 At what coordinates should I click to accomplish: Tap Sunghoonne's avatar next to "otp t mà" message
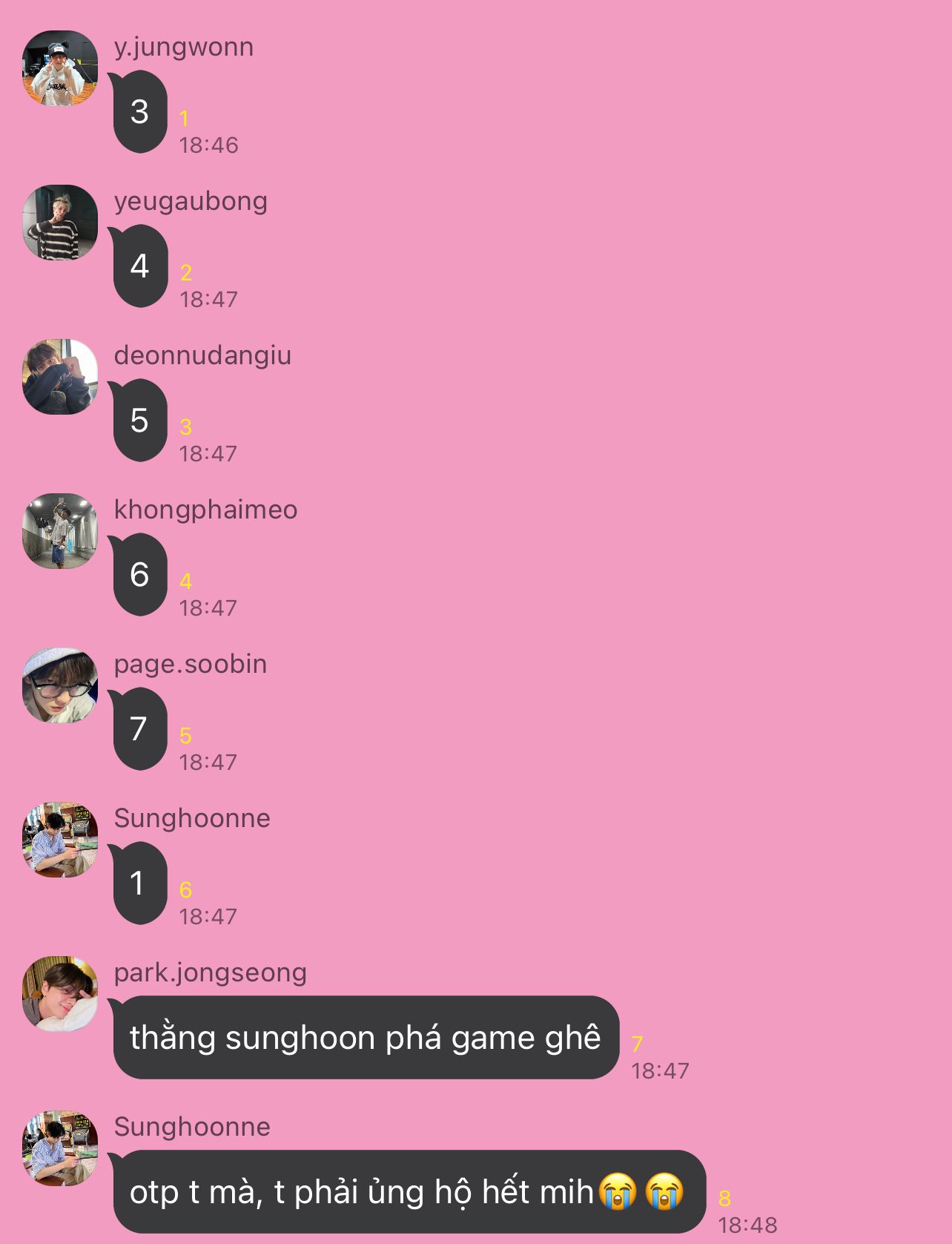[x=60, y=1148]
